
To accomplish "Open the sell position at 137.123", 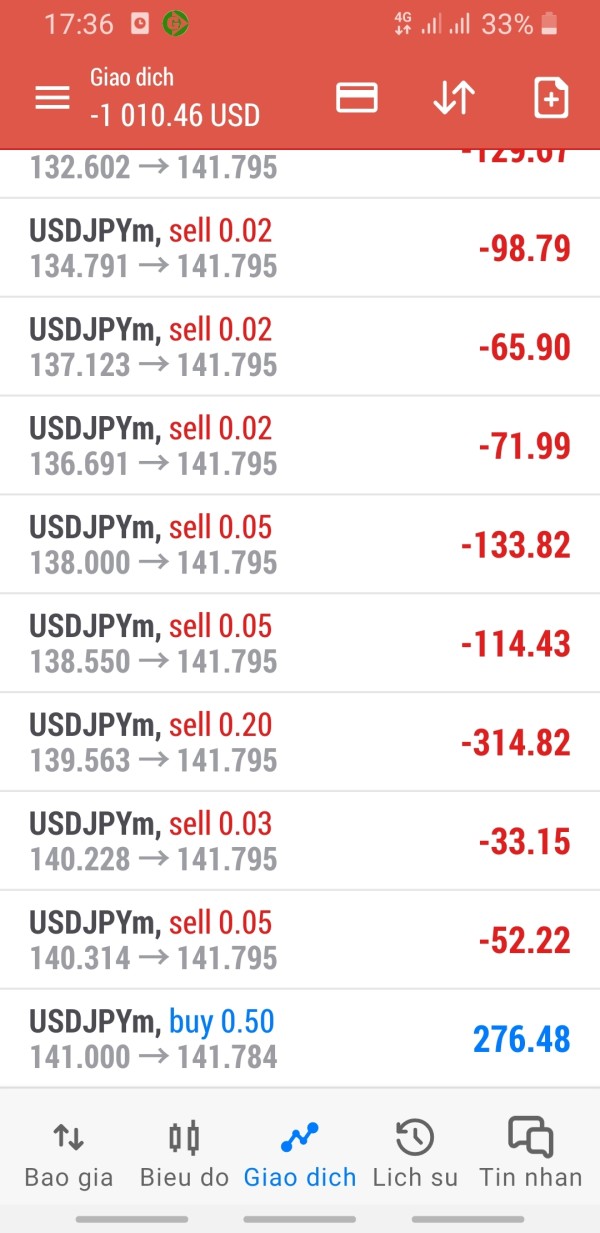I will click(300, 347).
